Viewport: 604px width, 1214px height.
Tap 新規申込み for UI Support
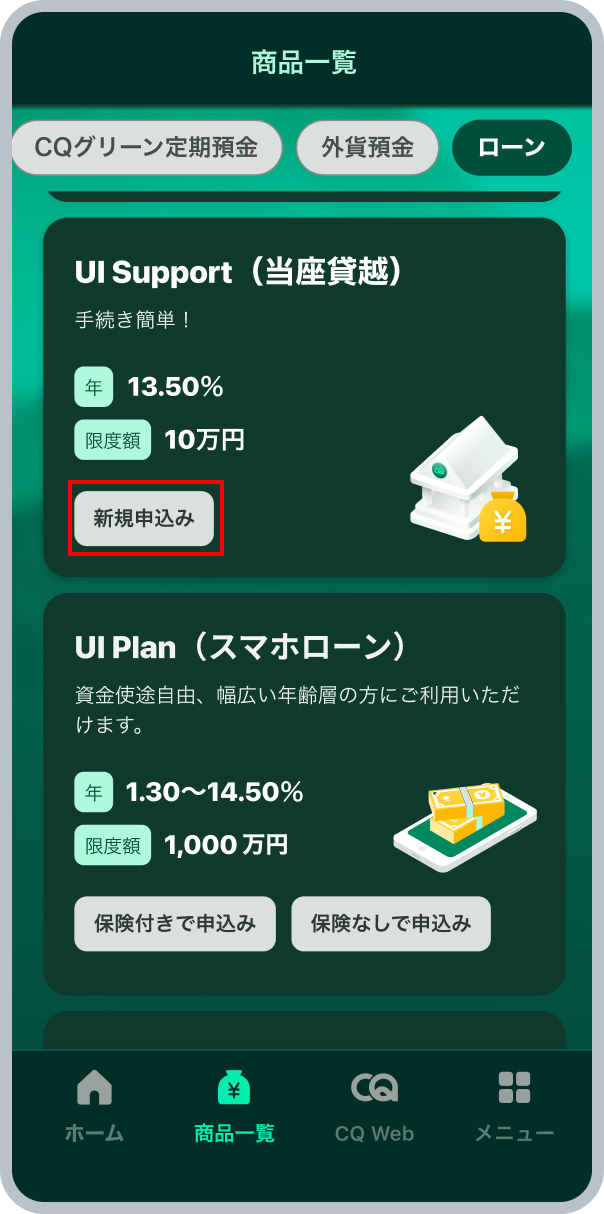[144, 518]
